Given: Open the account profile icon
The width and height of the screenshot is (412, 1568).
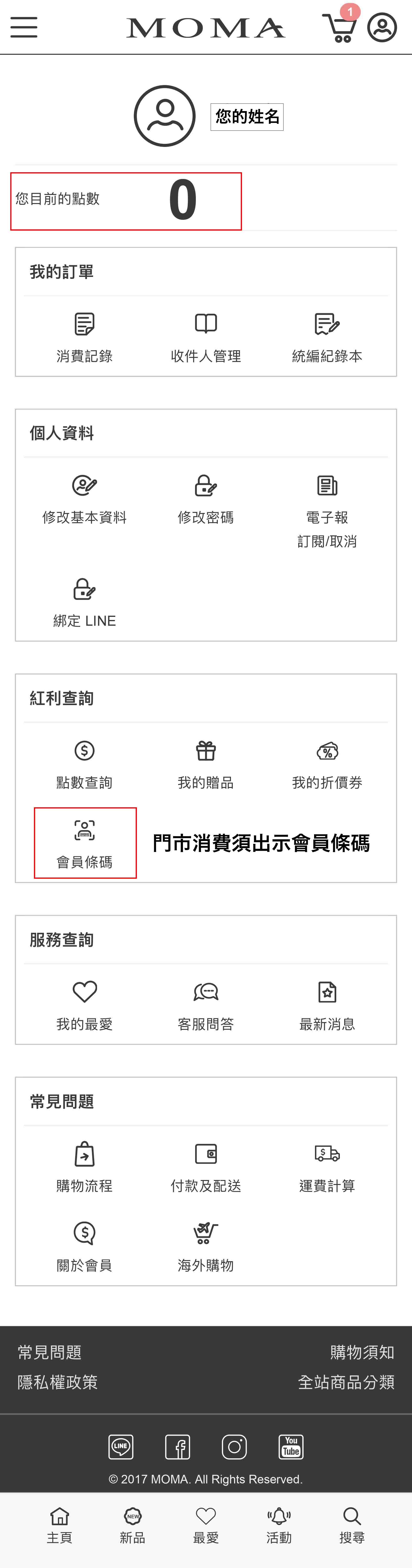Looking at the screenshot, I should click(382, 28).
